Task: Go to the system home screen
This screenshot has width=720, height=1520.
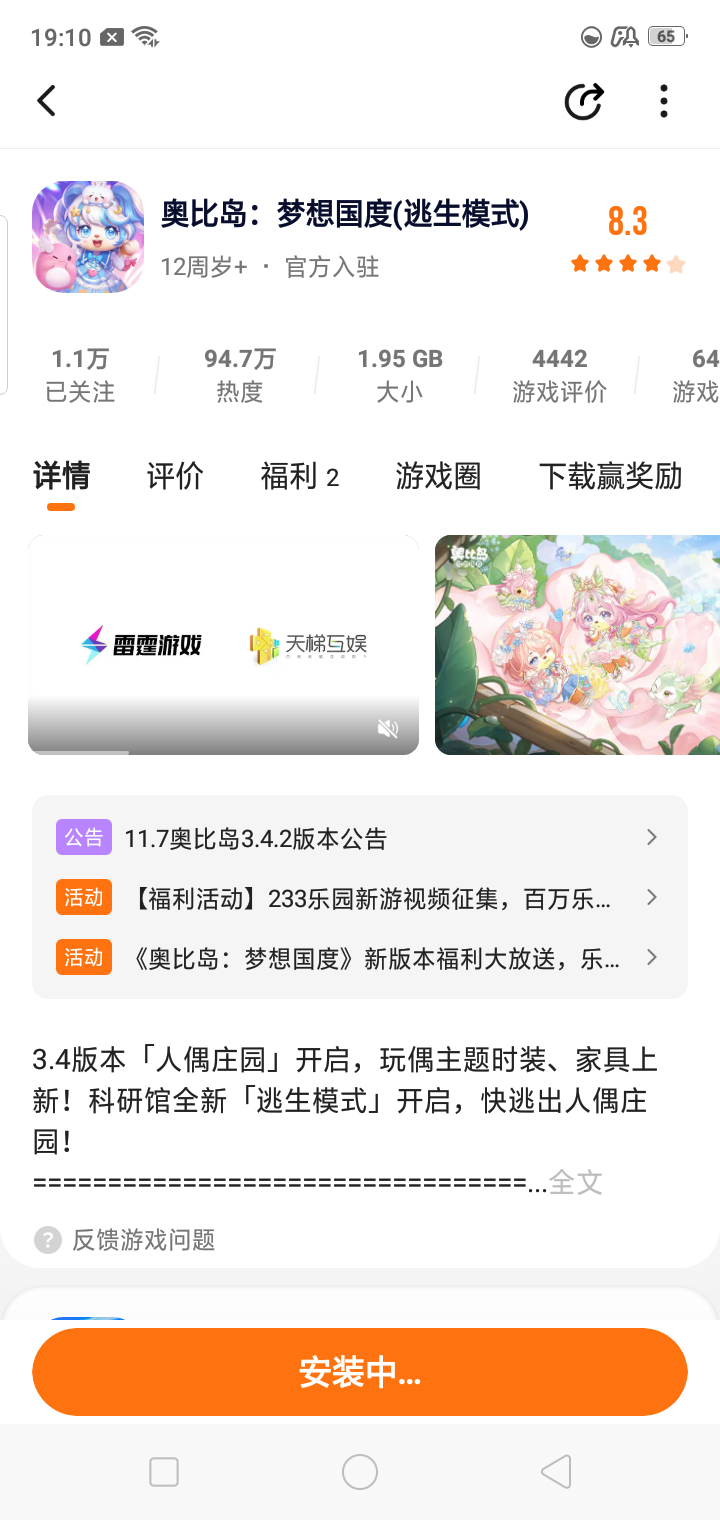Action: (360, 1472)
